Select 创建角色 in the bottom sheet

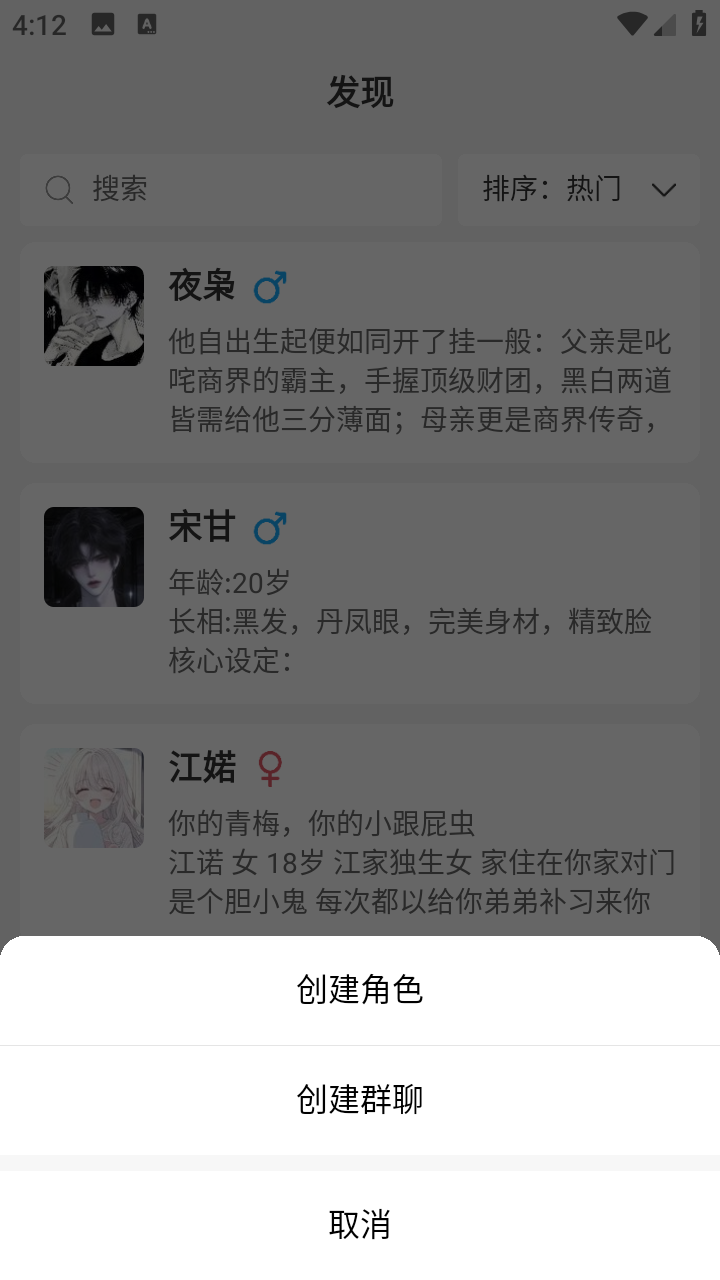[360, 990]
